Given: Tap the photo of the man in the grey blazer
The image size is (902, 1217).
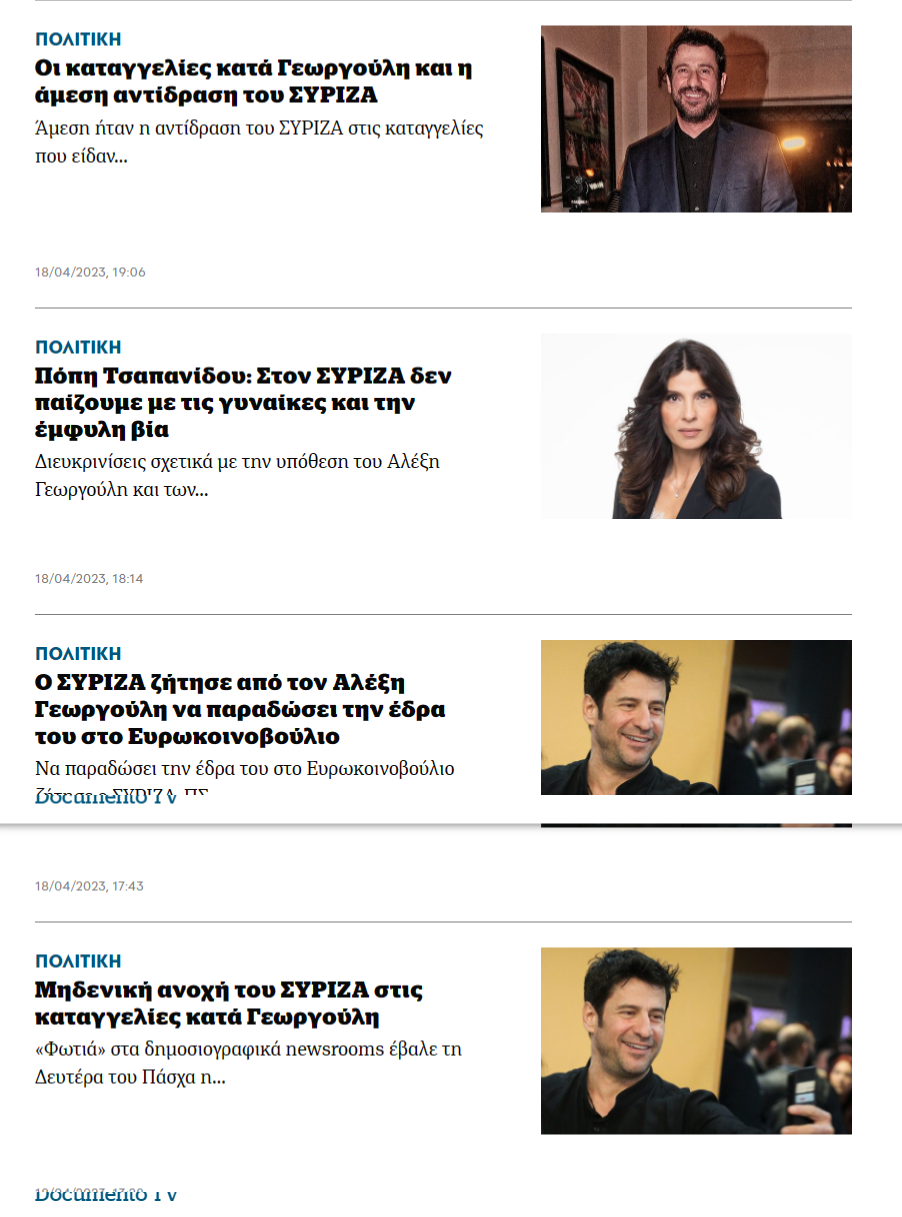Looking at the screenshot, I should tap(696, 119).
